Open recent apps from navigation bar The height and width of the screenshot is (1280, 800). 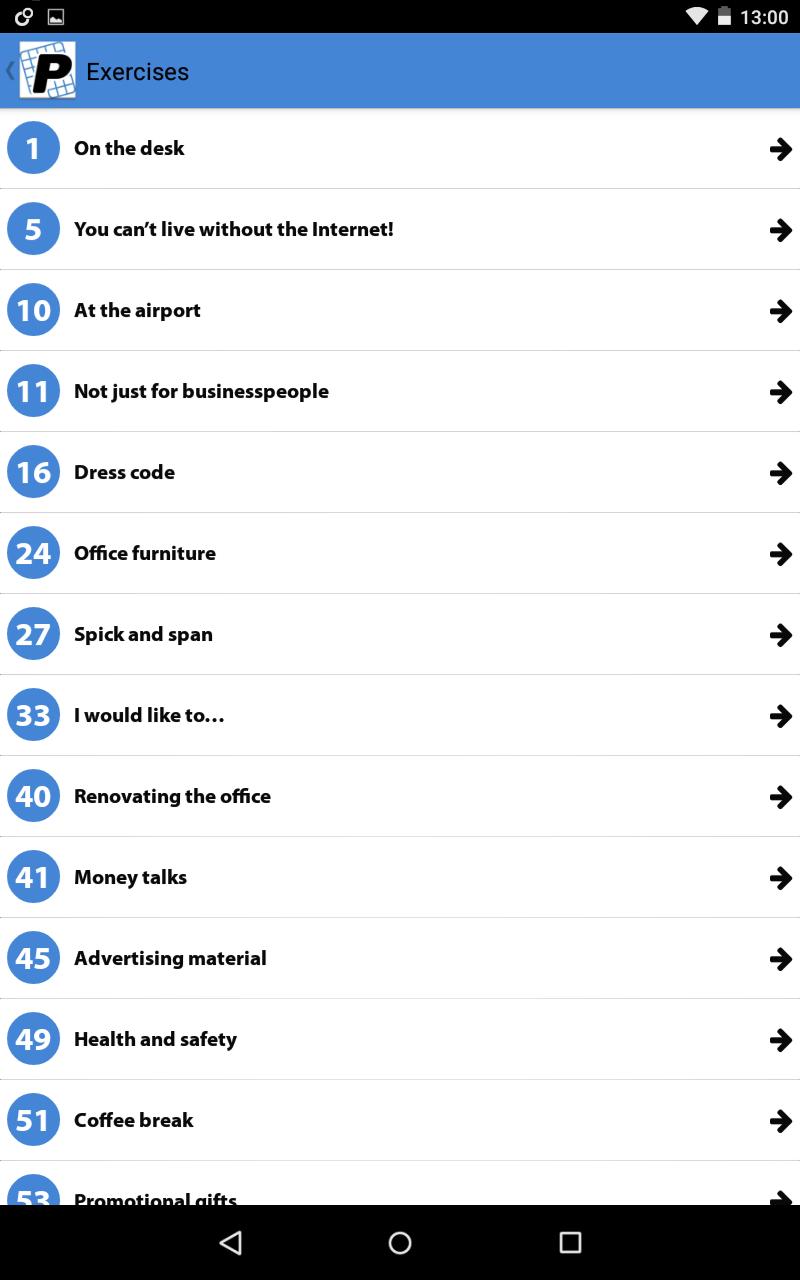pos(570,1242)
